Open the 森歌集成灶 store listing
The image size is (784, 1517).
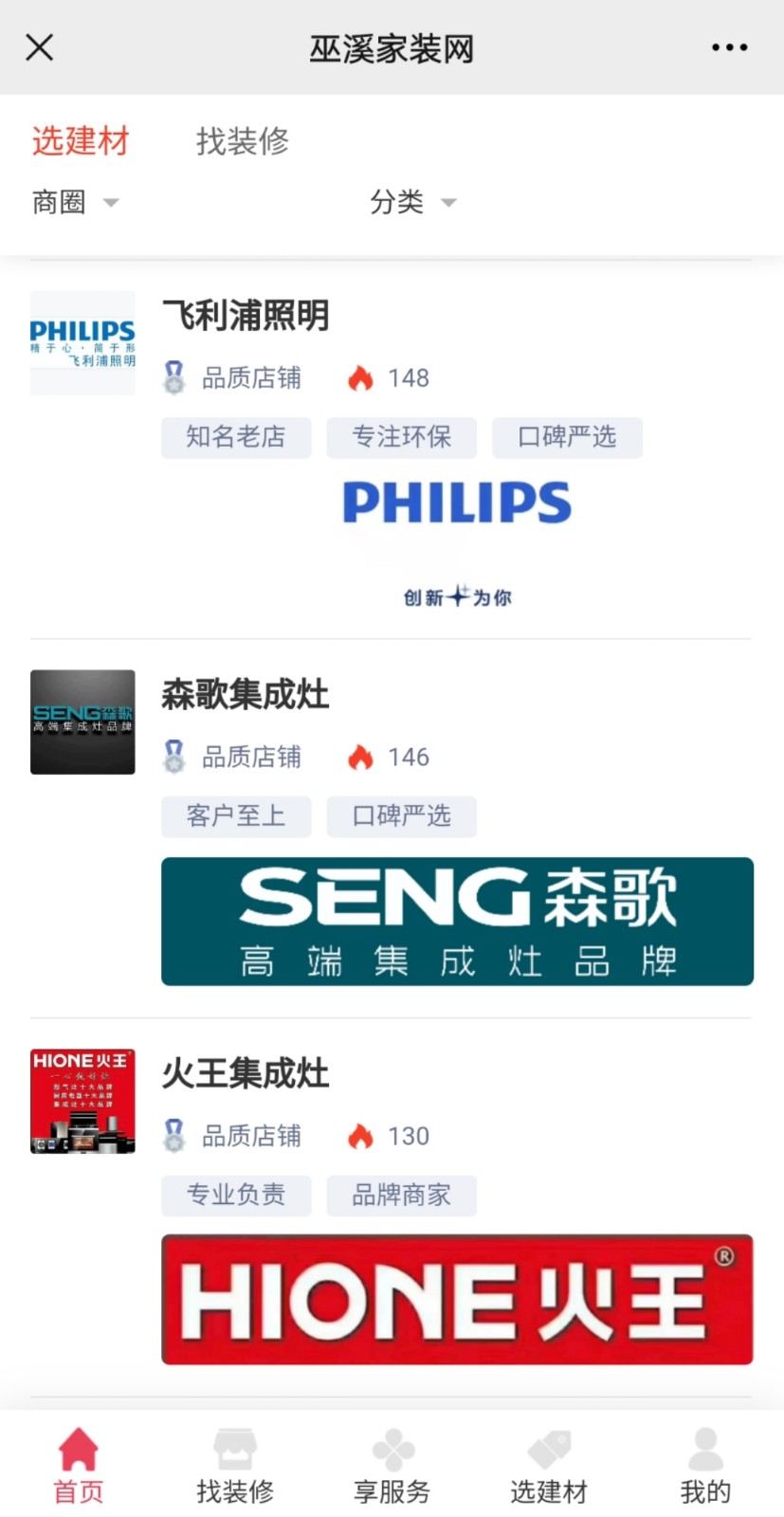[246, 695]
